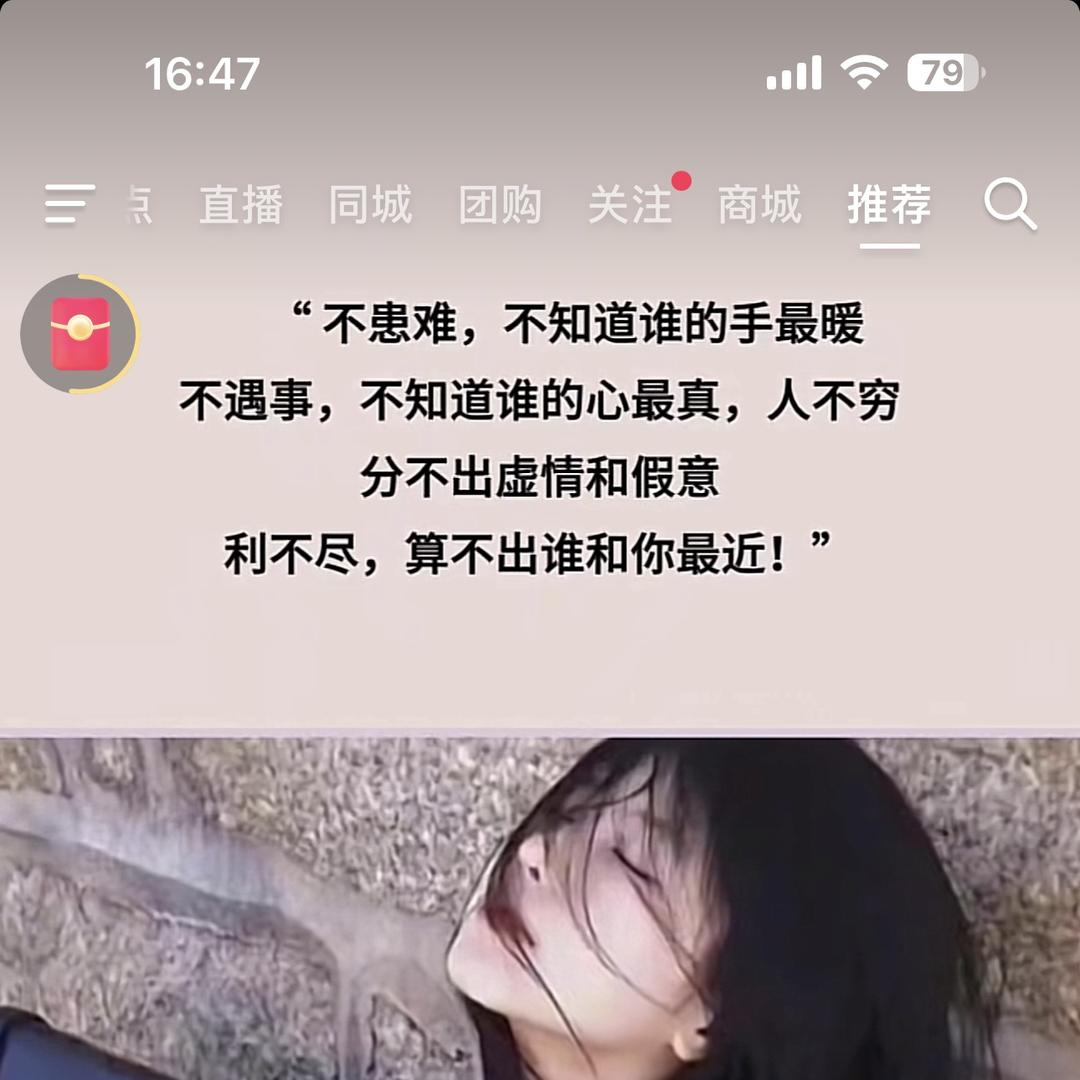Tap the red envelope reward icon
The image size is (1080, 1080).
pos(80,333)
